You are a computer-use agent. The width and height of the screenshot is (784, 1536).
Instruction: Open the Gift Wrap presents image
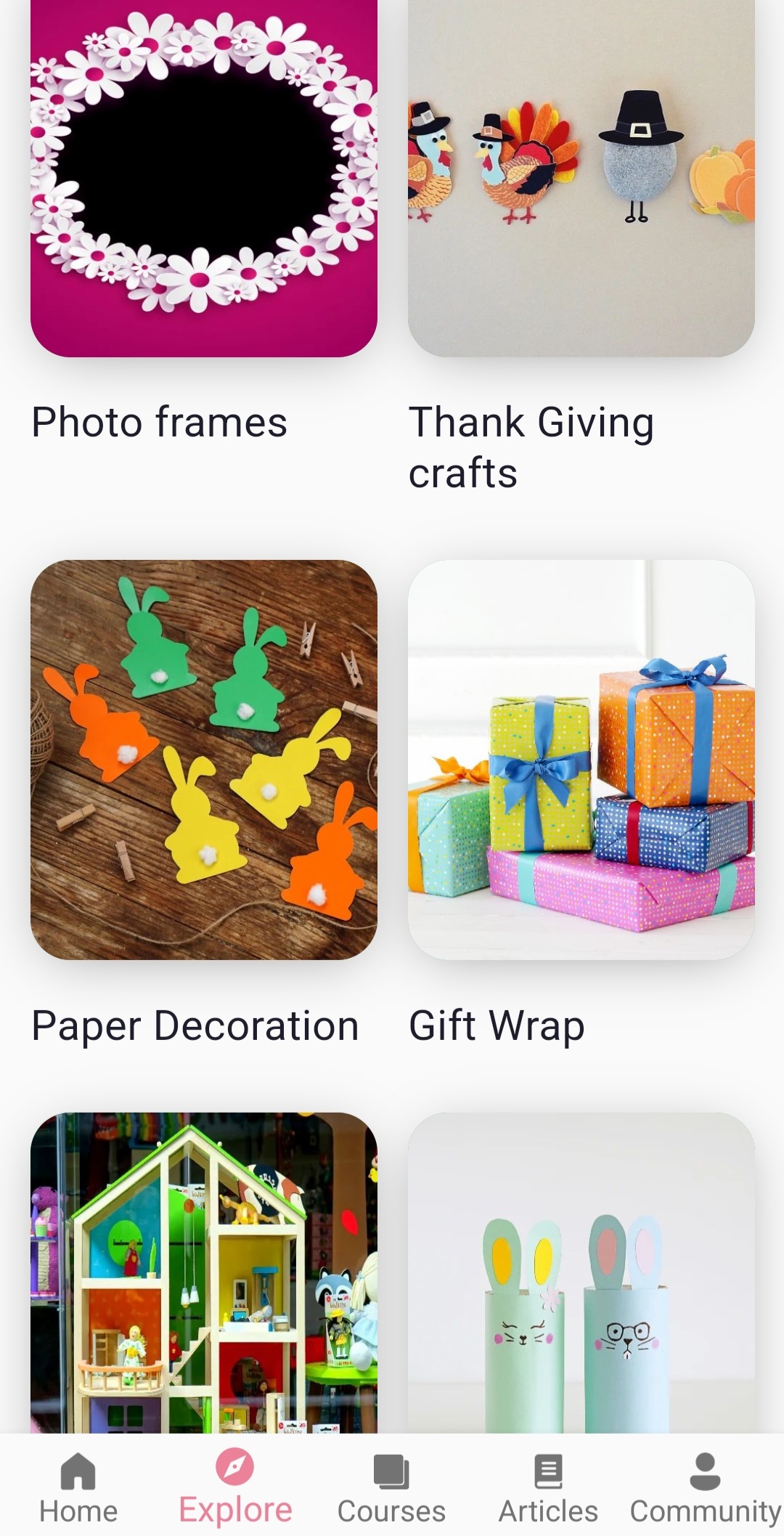click(x=579, y=764)
